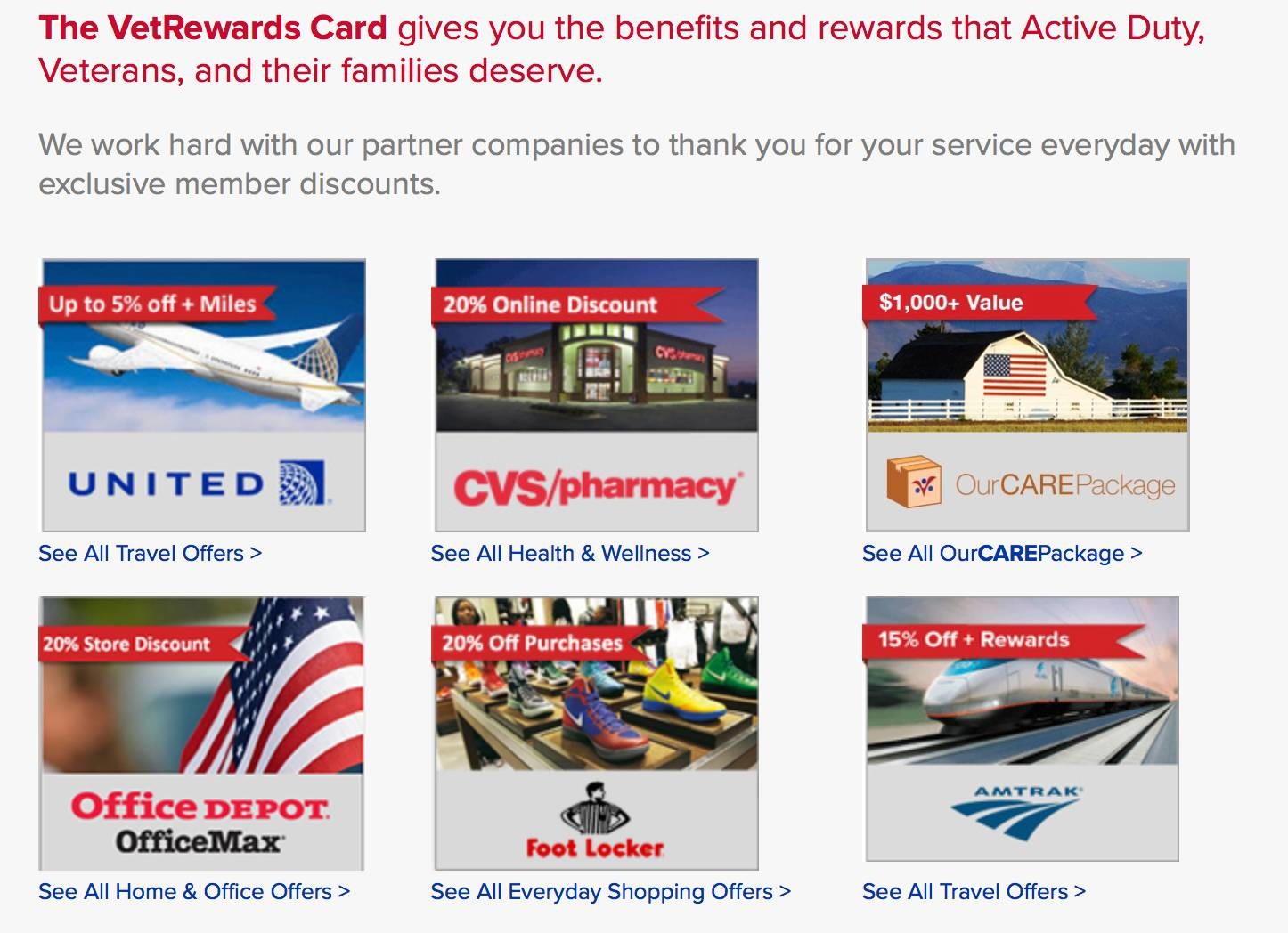Open the United airlines offer card

pos(203,394)
